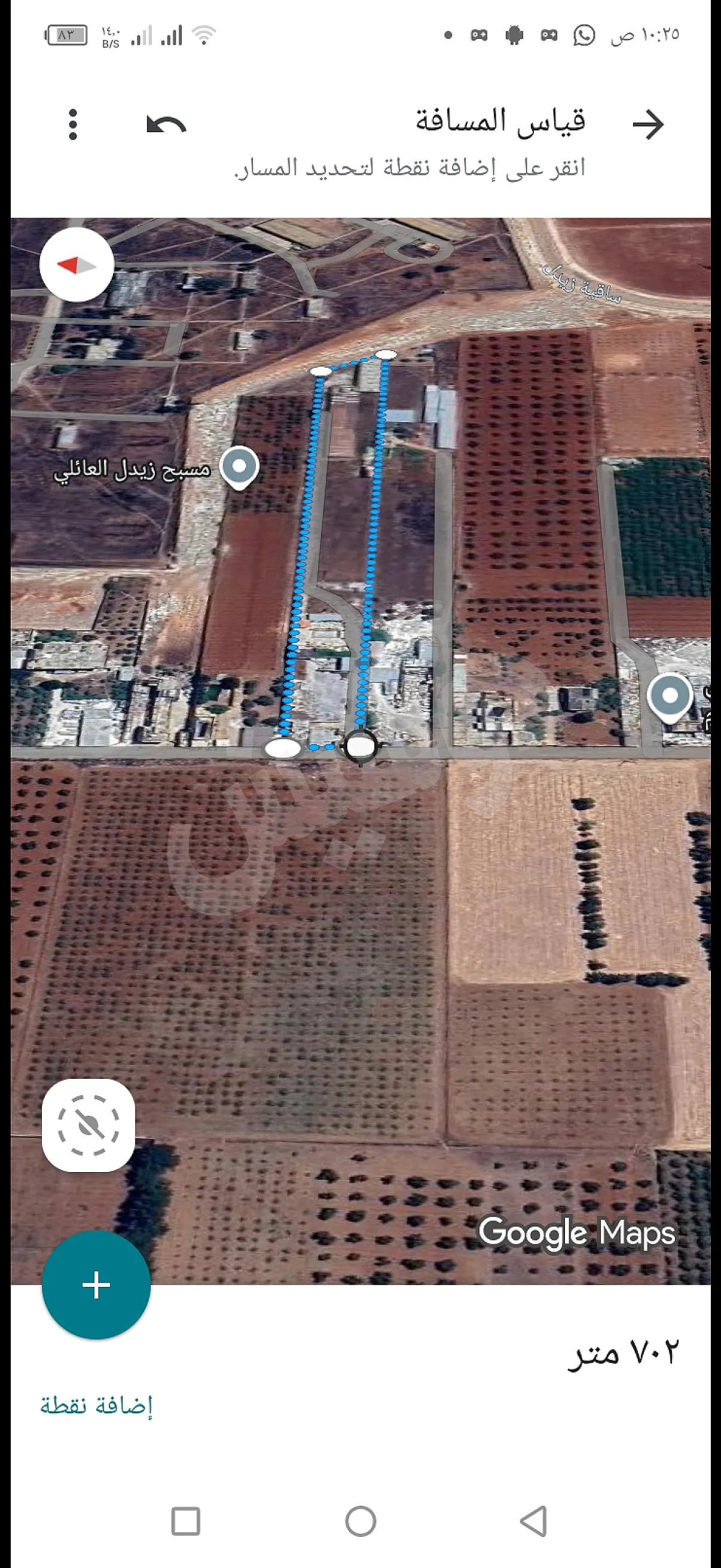721x1568 pixels.
Task: Go to the system home screen
Action: click(360, 1522)
